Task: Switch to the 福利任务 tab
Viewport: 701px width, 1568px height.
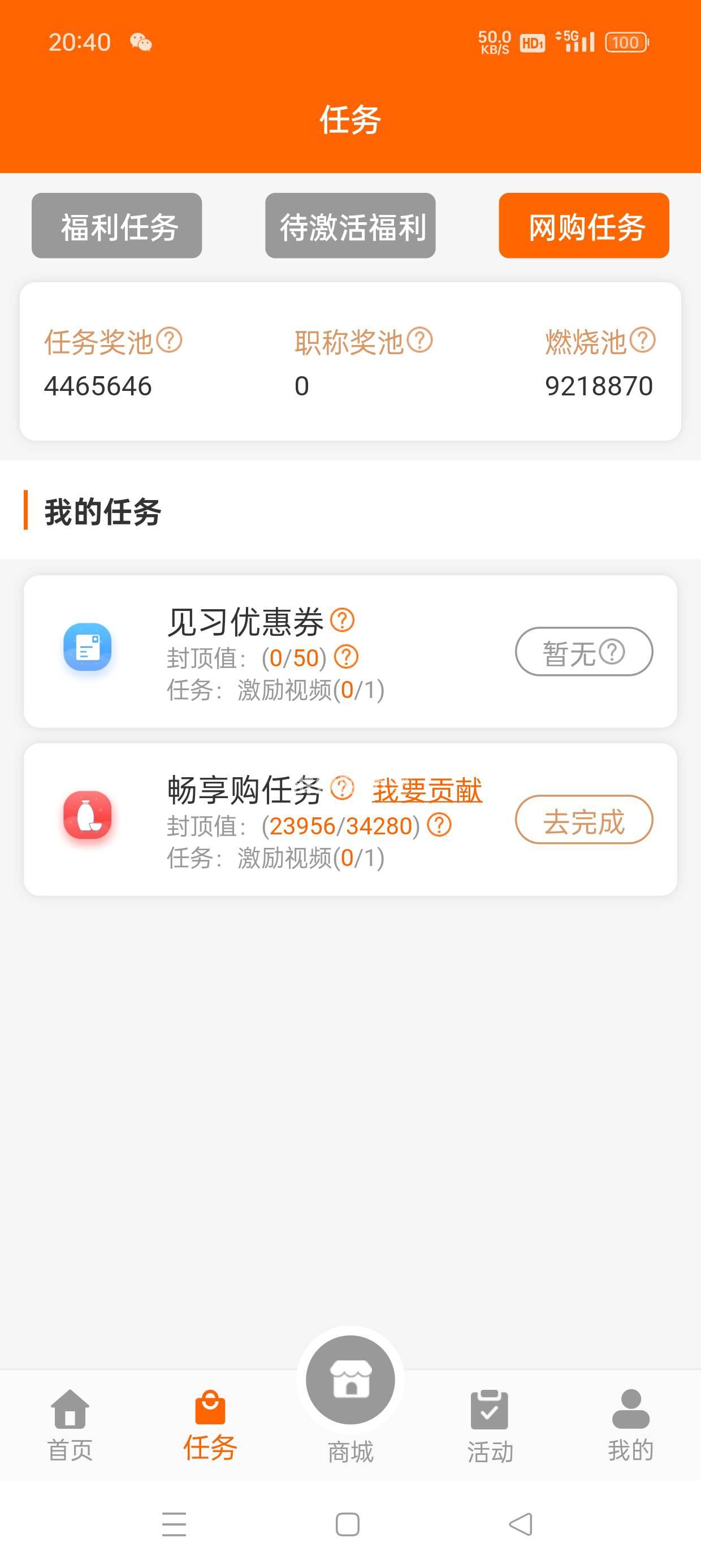Action: [x=117, y=226]
